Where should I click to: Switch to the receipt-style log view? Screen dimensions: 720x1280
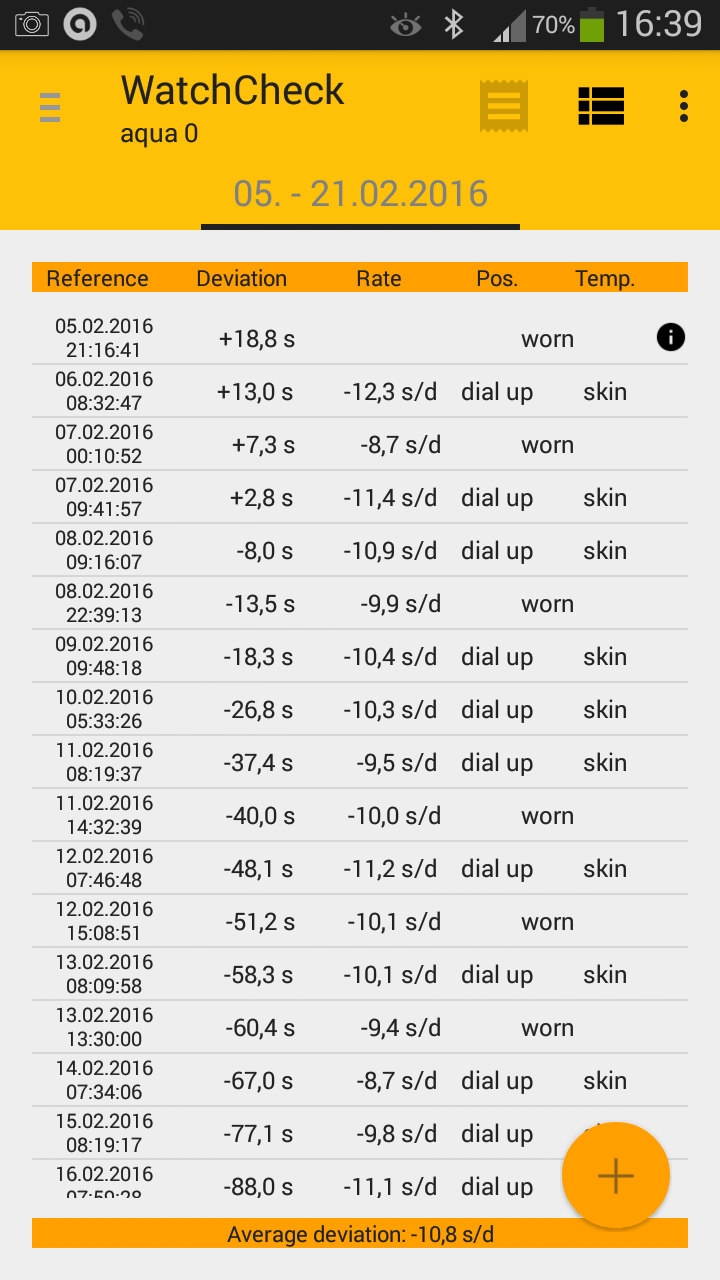pyautogui.click(x=504, y=106)
